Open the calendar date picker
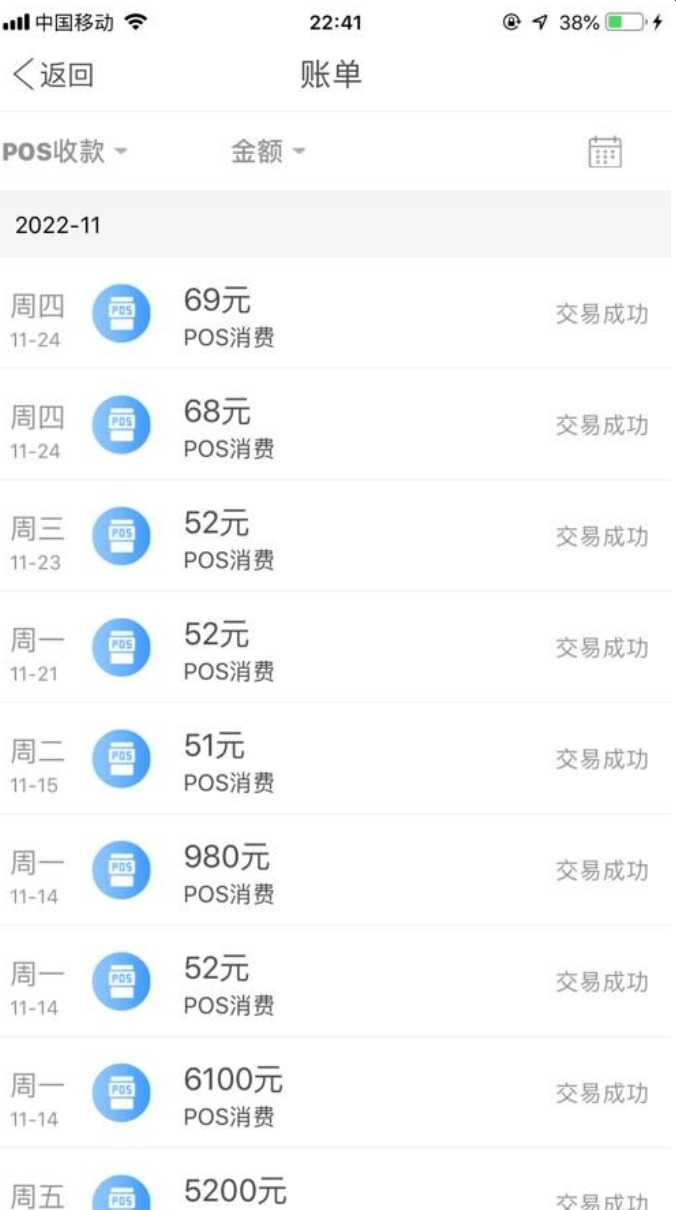 [604, 152]
